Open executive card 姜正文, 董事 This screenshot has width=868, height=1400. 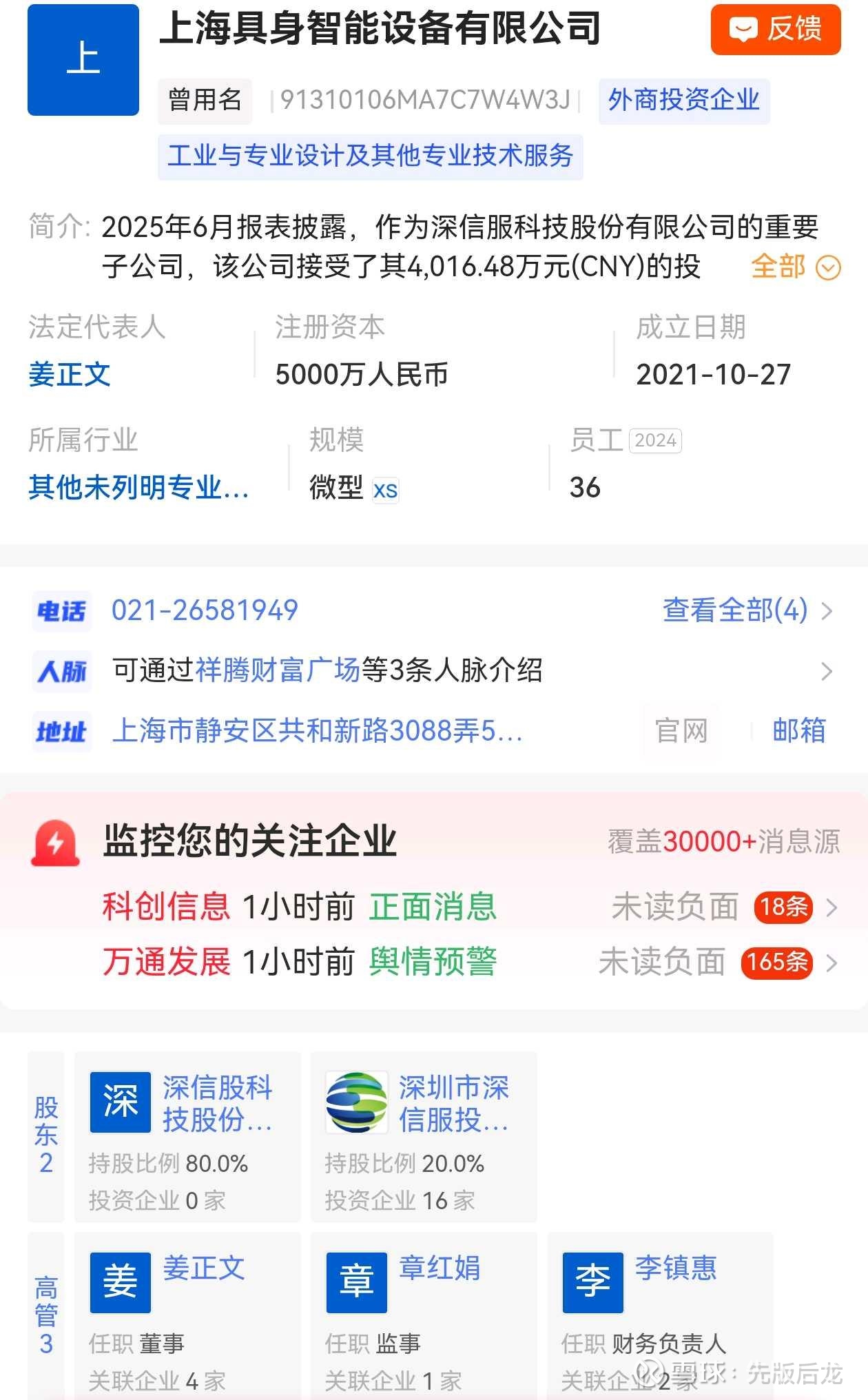pos(187,1316)
